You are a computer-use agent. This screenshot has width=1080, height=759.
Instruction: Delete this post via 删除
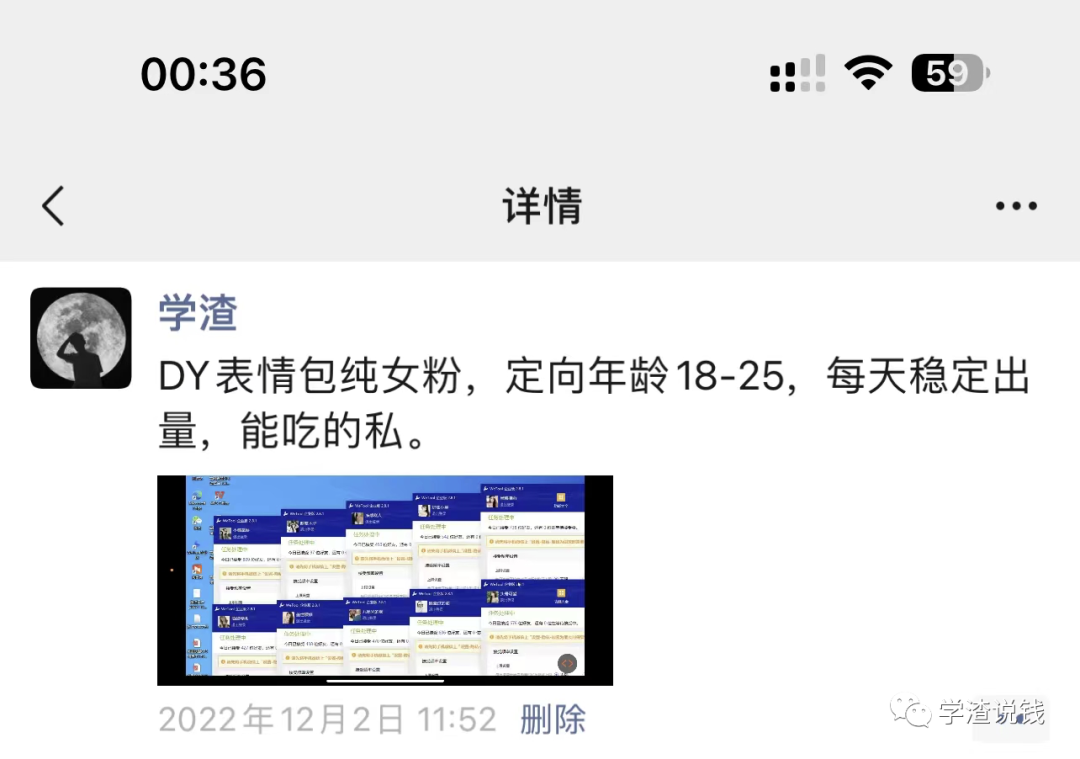coord(553,719)
